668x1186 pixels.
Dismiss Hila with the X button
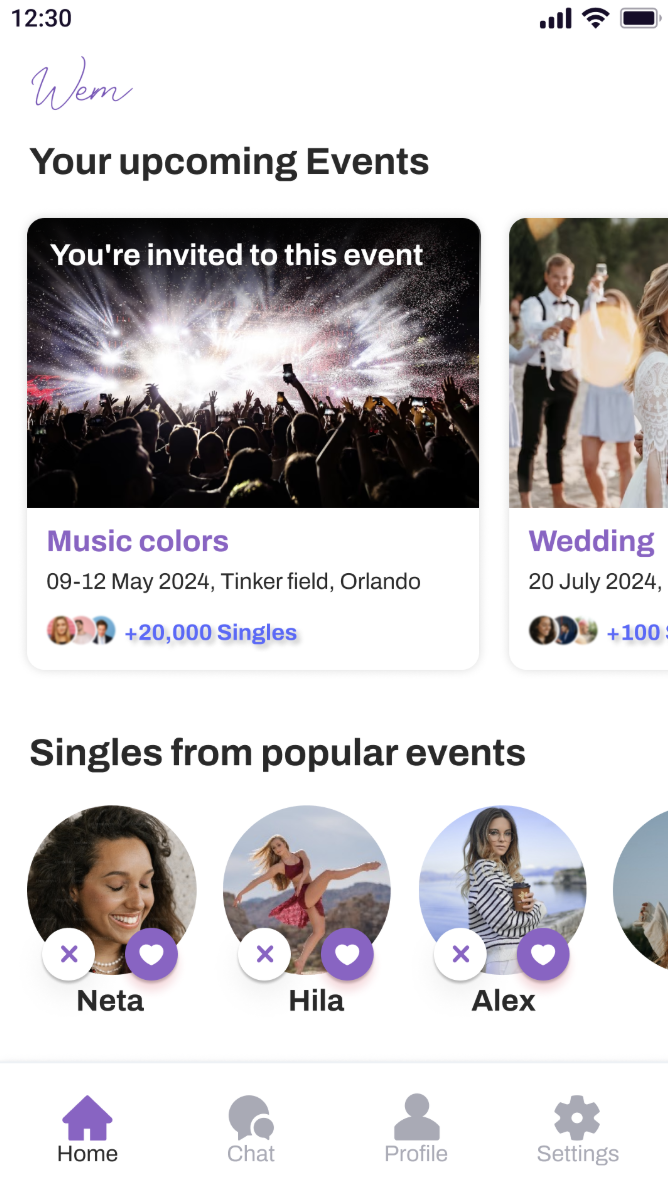[x=265, y=955]
